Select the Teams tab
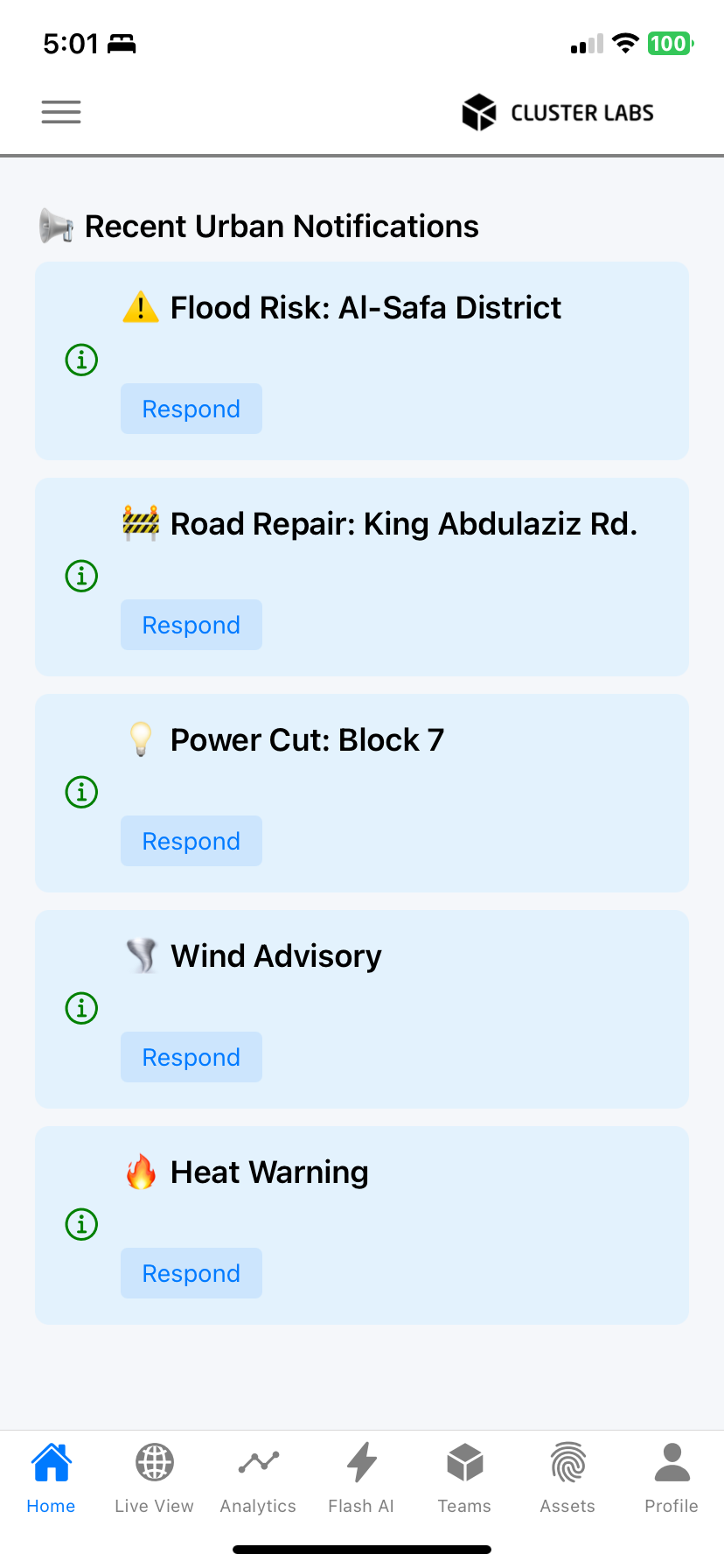 [x=464, y=1478]
